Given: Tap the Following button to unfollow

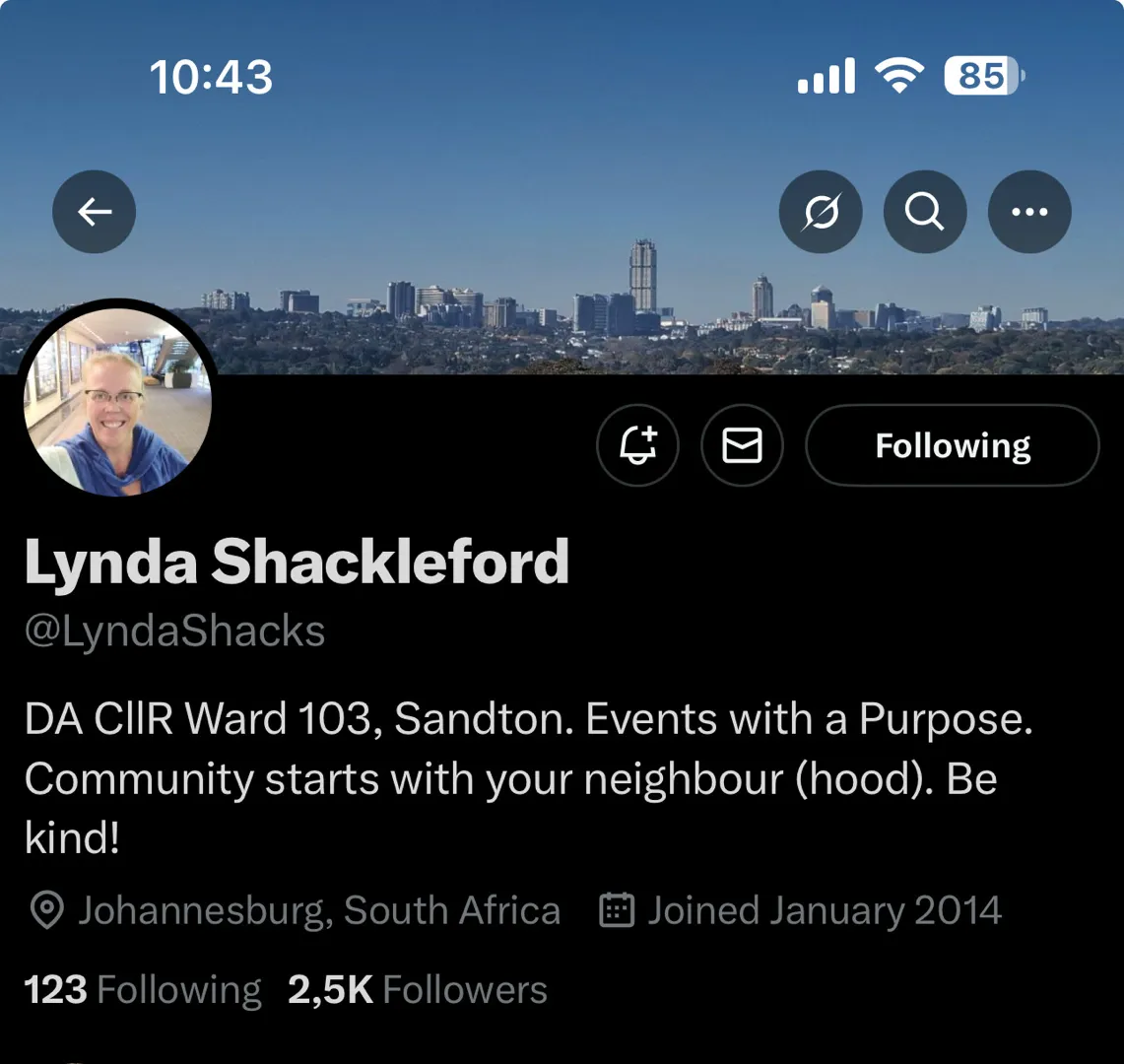Looking at the screenshot, I should point(952,446).
